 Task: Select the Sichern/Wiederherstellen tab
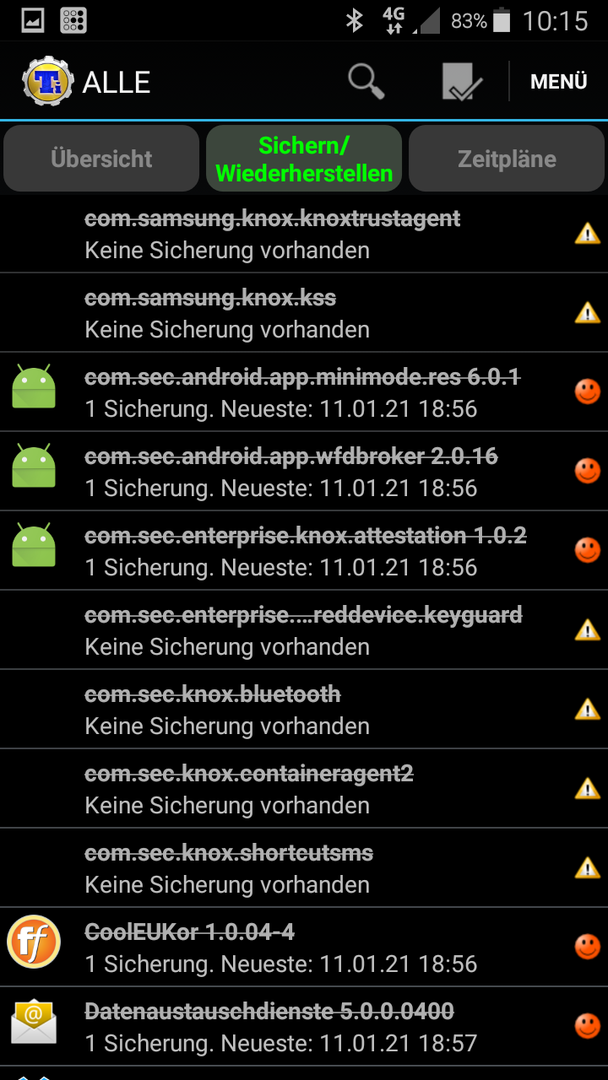click(x=304, y=158)
